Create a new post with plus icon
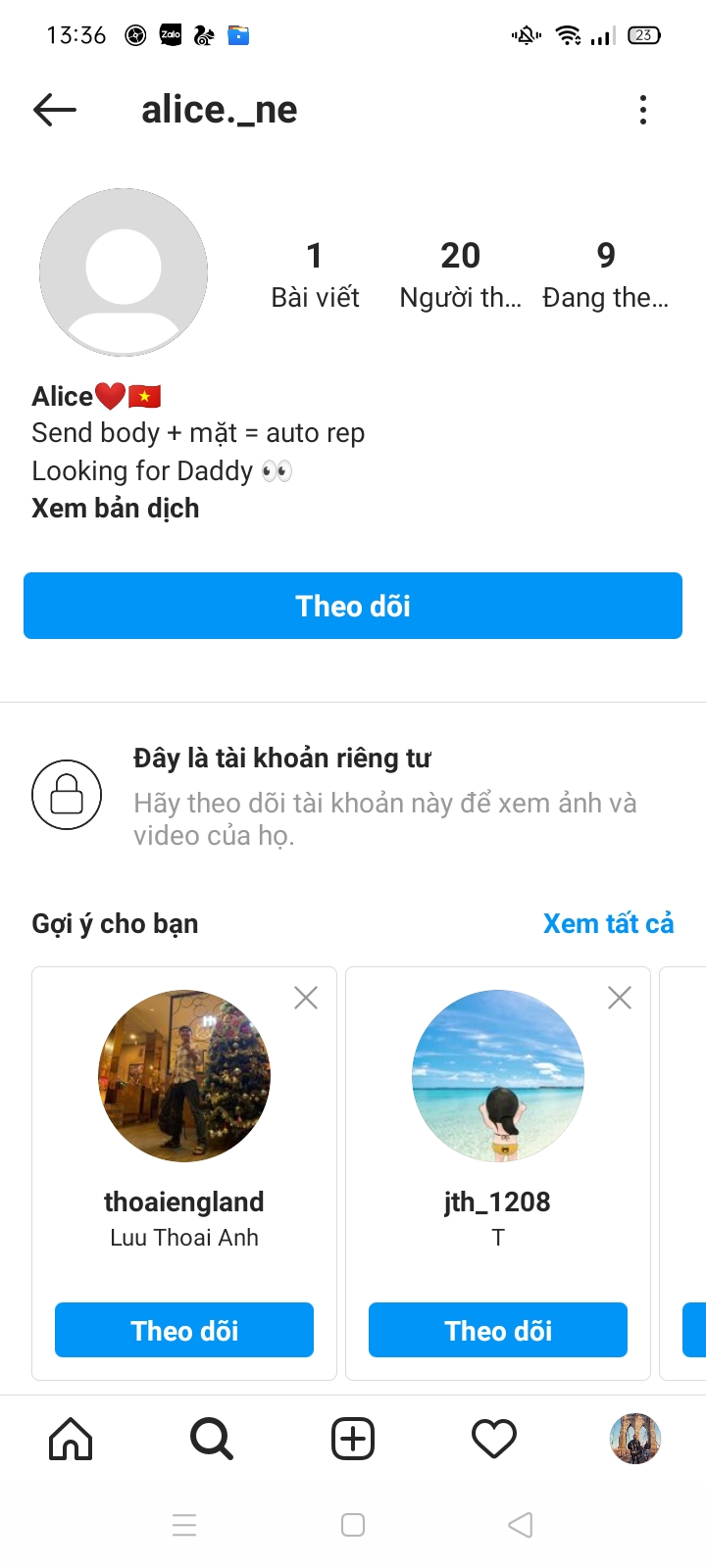This screenshot has width=706, height=1568. 353,1439
